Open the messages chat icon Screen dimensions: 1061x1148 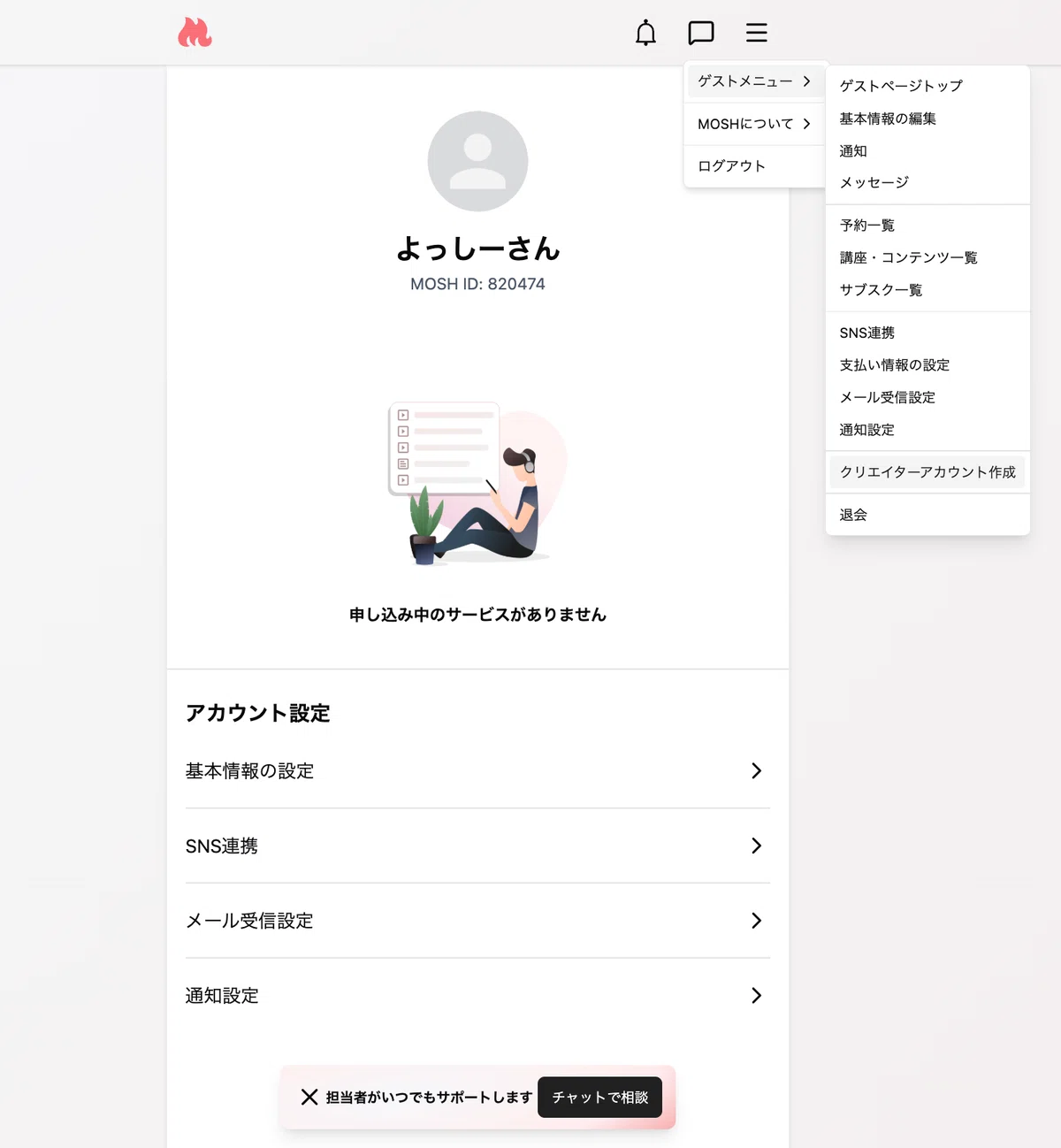point(701,33)
